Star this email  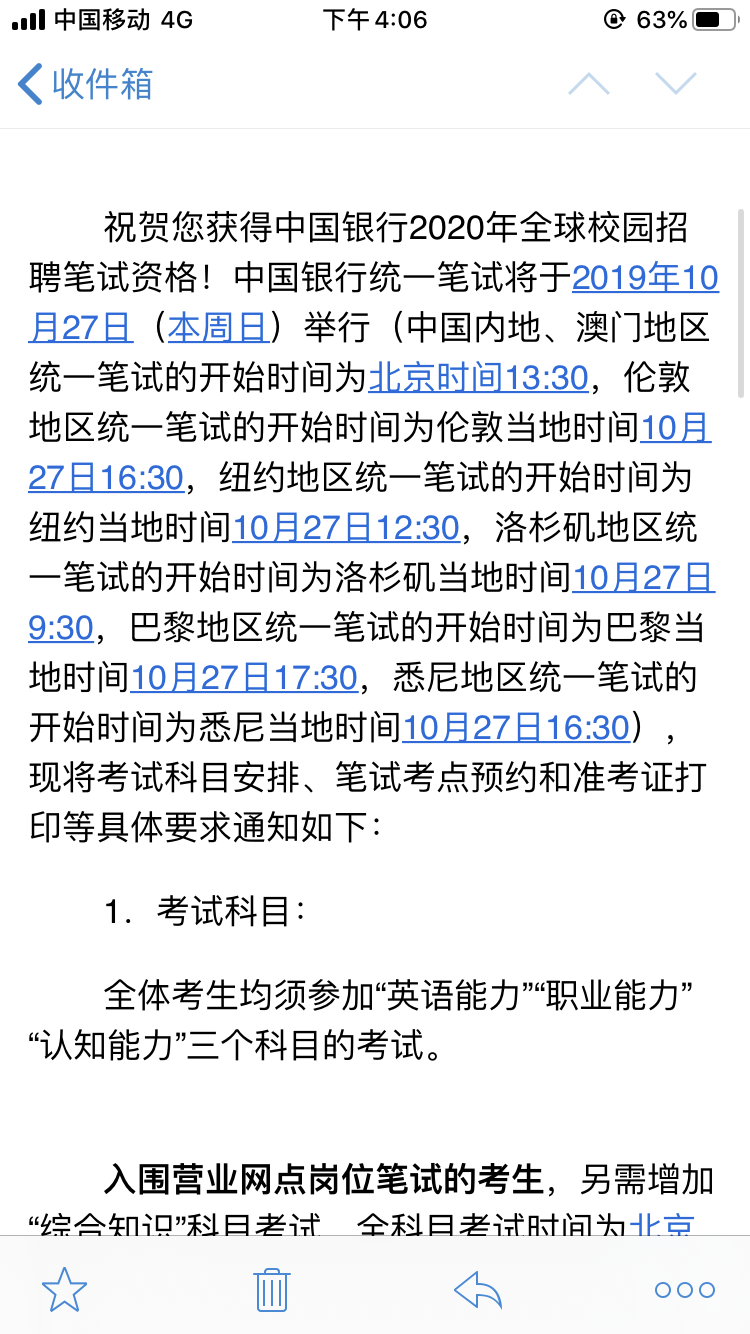pos(65,1289)
